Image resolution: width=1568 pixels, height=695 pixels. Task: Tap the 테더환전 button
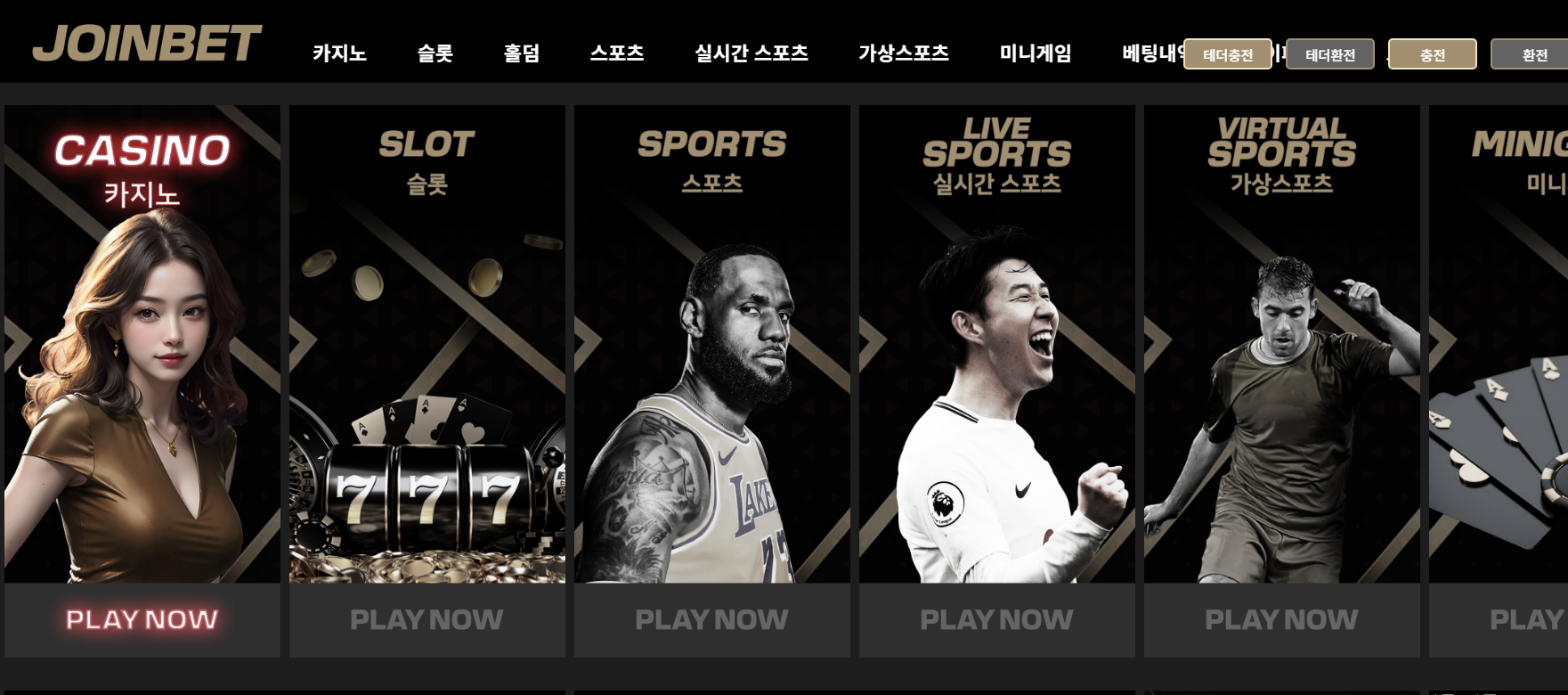[x=1329, y=54]
